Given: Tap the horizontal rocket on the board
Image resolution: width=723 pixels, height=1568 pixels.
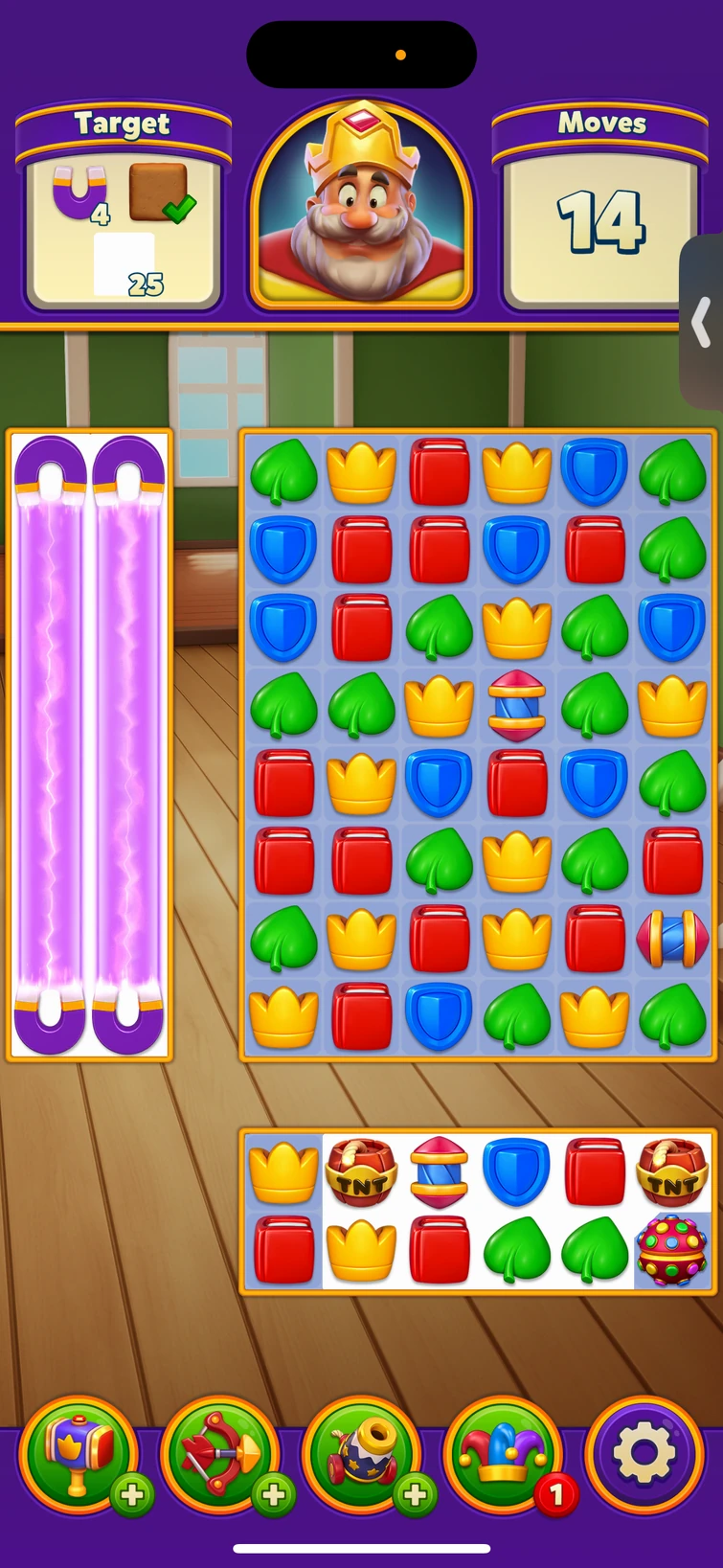Looking at the screenshot, I should point(672,939).
